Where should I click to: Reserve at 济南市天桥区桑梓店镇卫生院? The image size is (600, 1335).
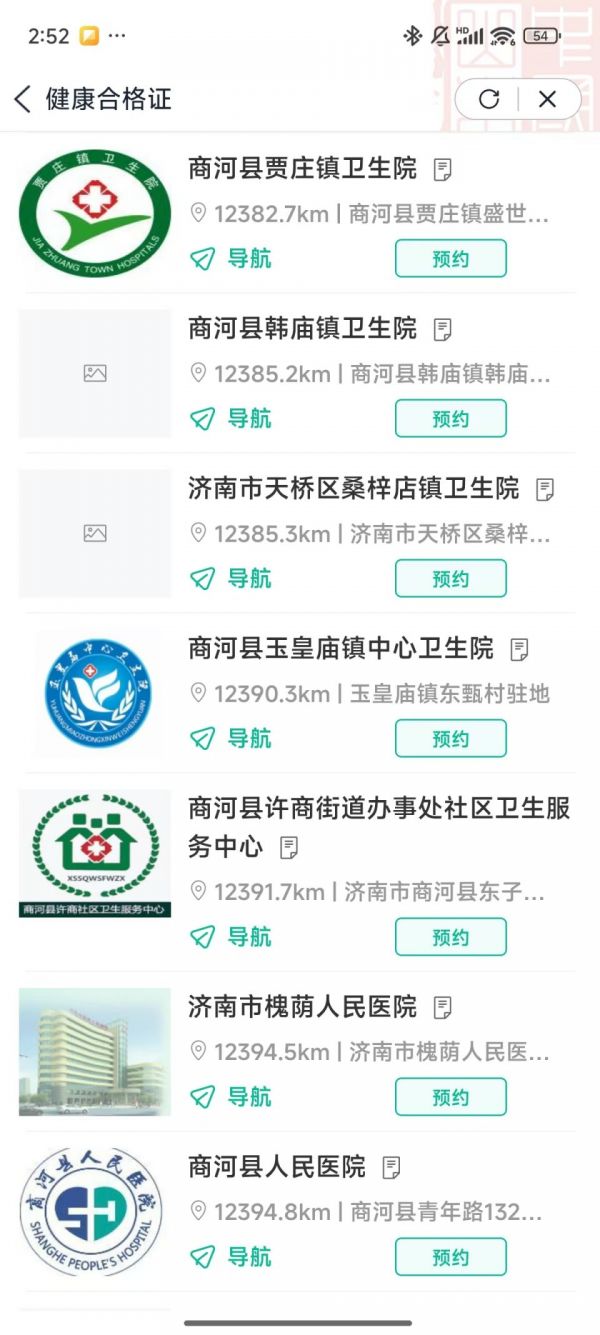pyautogui.click(x=450, y=579)
